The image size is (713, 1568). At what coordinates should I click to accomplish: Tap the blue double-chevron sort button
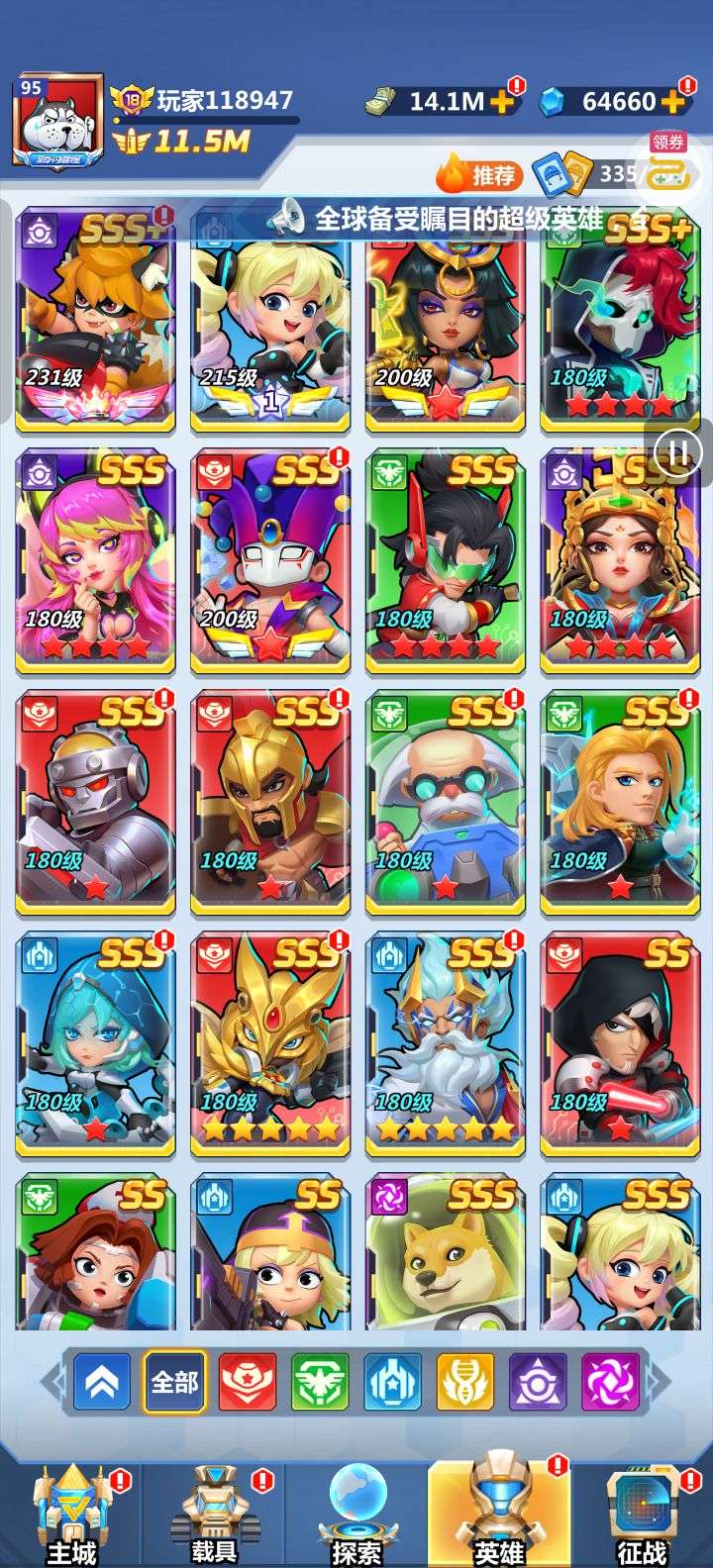pos(101,1381)
